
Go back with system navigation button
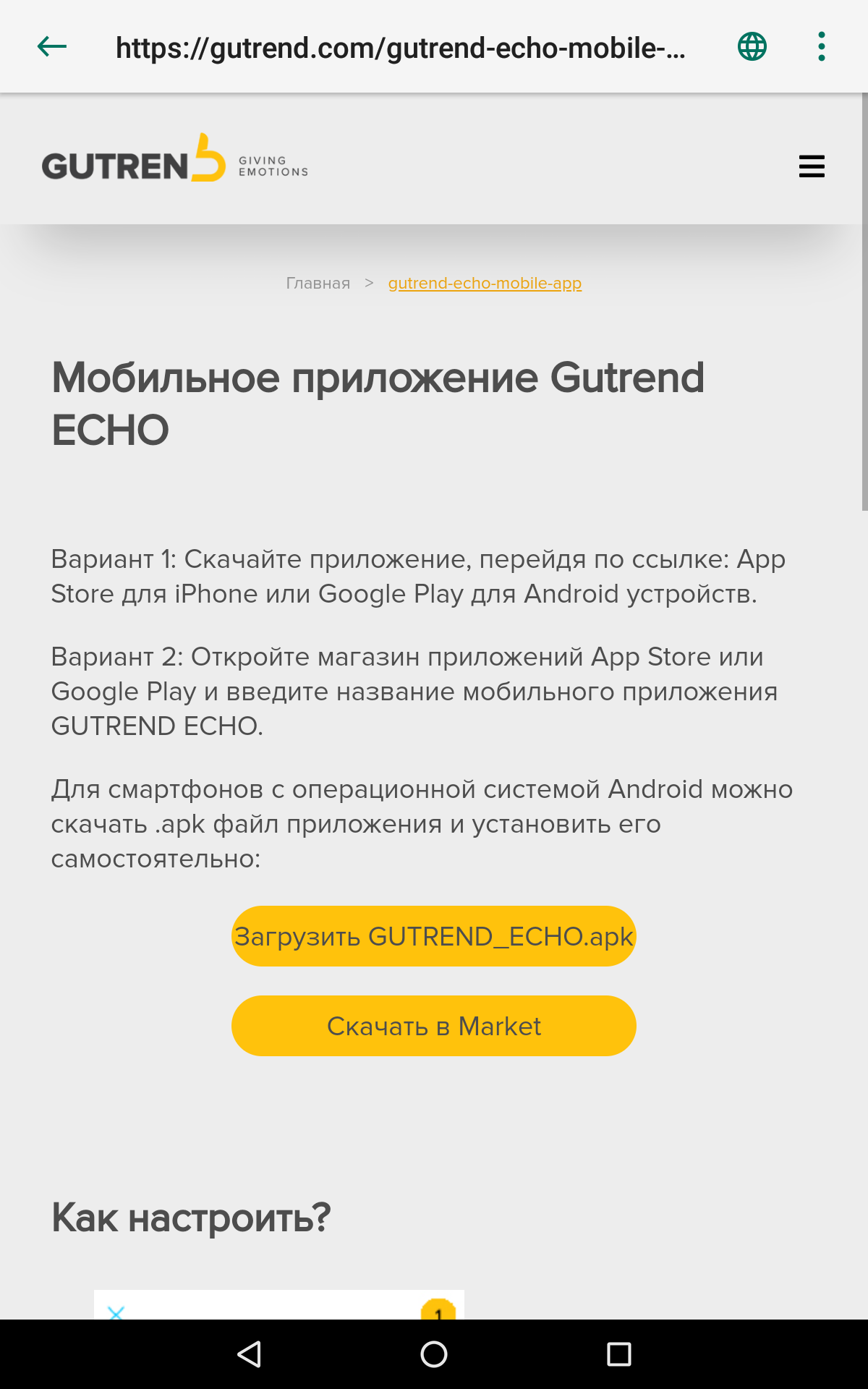250,1354
